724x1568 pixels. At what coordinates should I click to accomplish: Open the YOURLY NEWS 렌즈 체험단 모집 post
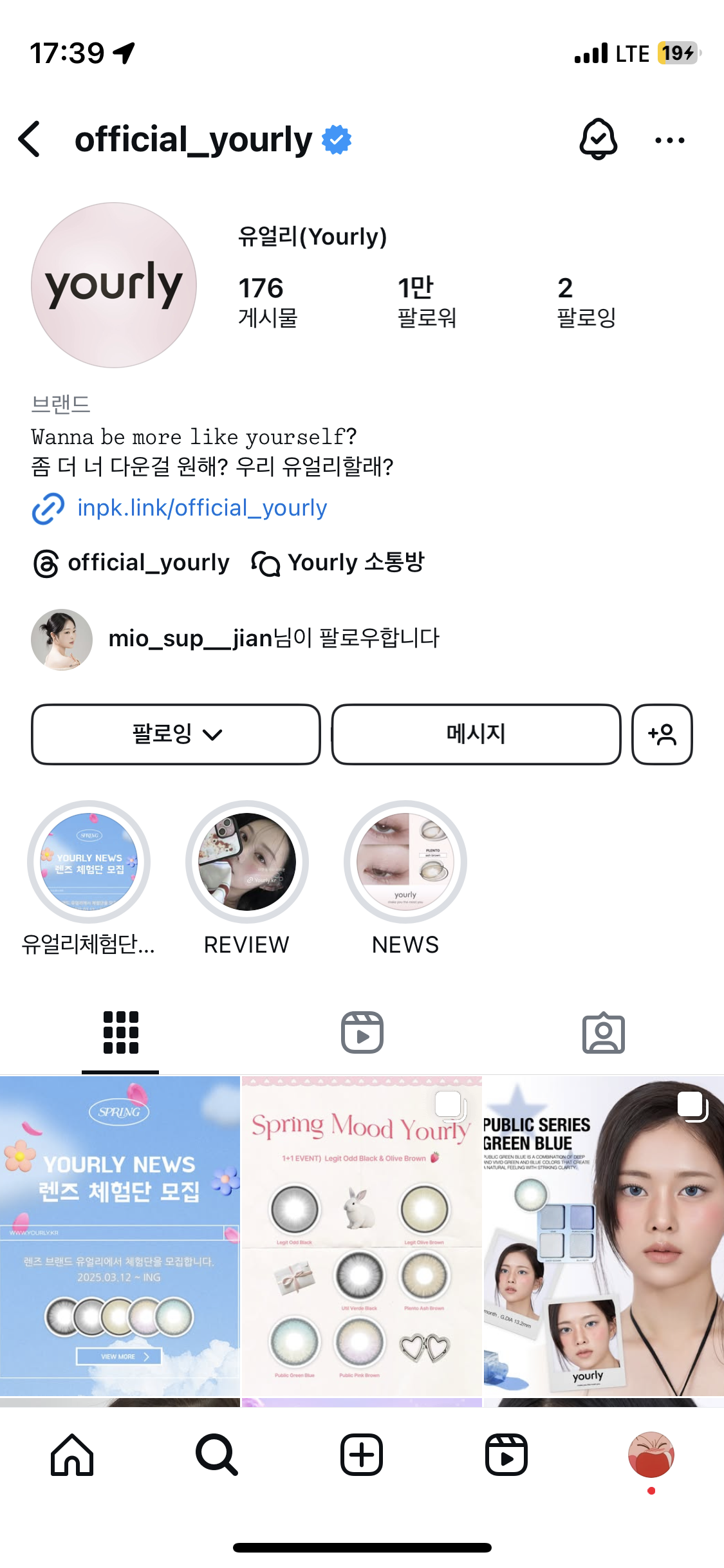120,1236
